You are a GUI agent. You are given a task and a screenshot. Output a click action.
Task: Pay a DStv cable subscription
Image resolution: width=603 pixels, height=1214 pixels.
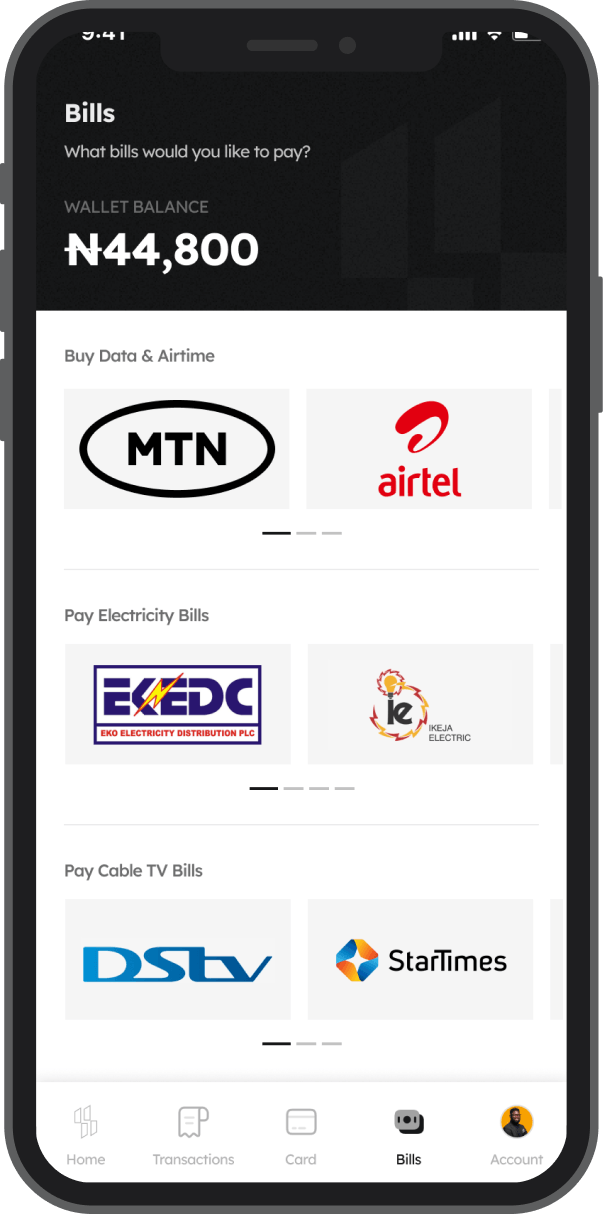[178, 960]
